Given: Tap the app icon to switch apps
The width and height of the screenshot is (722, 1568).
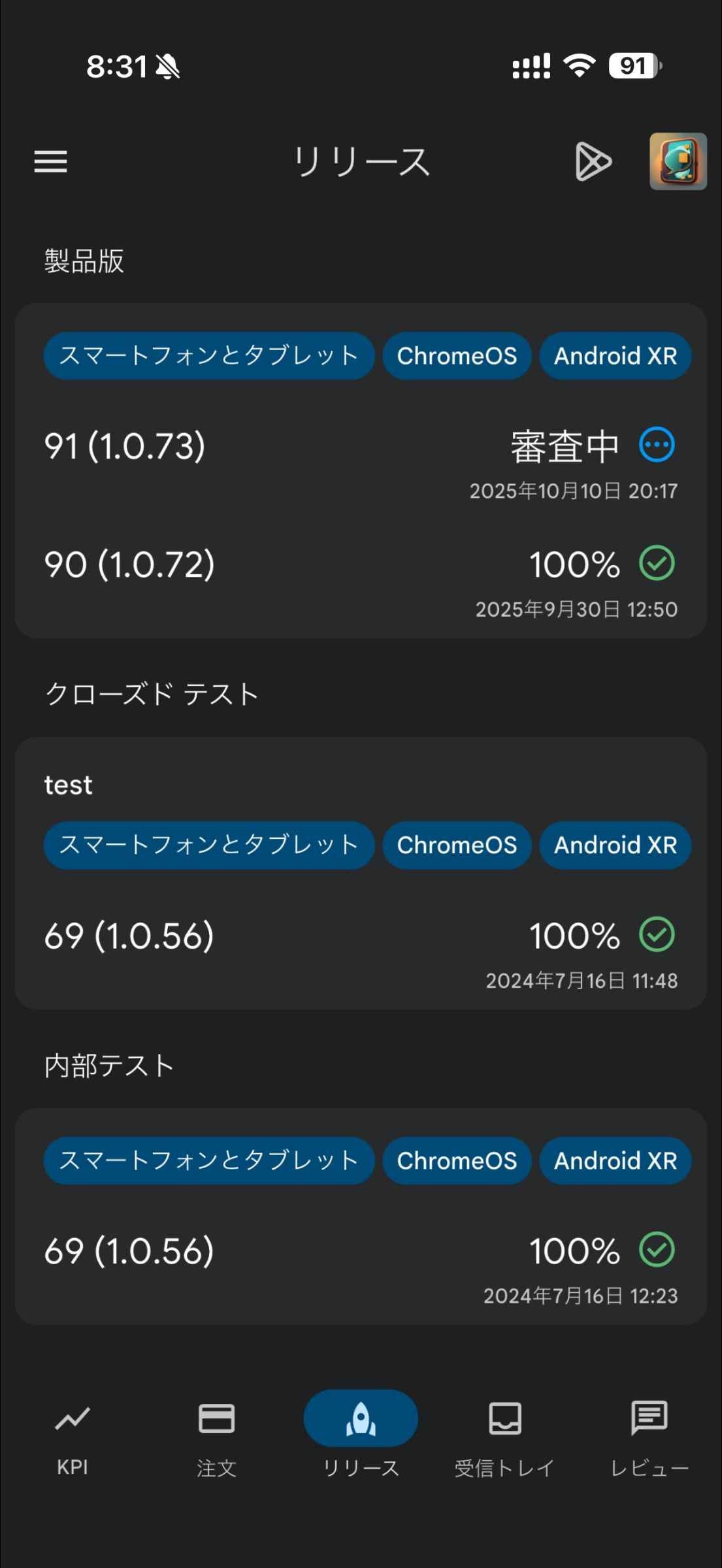Looking at the screenshot, I should point(678,161).
